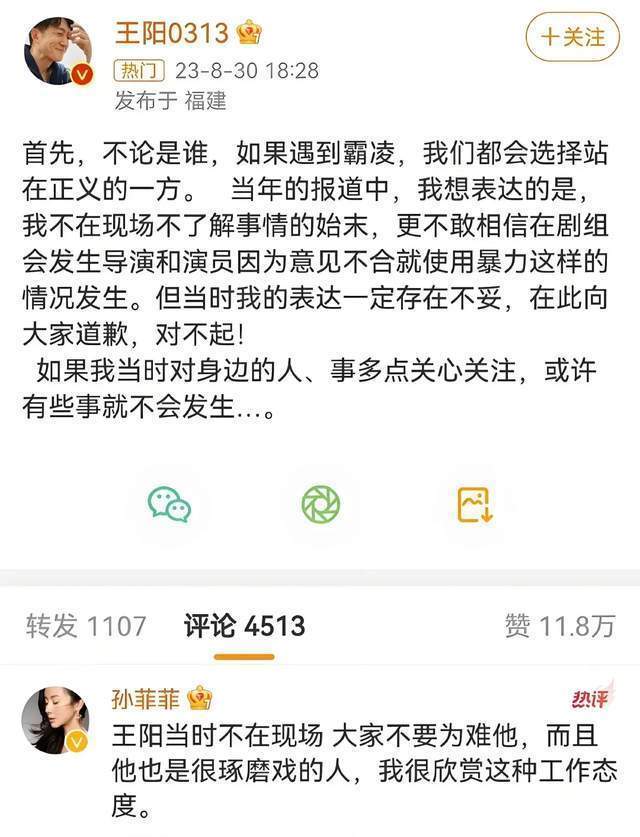Save the post as an image
Image resolution: width=640 pixels, height=837 pixels.
click(x=474, y=504)
